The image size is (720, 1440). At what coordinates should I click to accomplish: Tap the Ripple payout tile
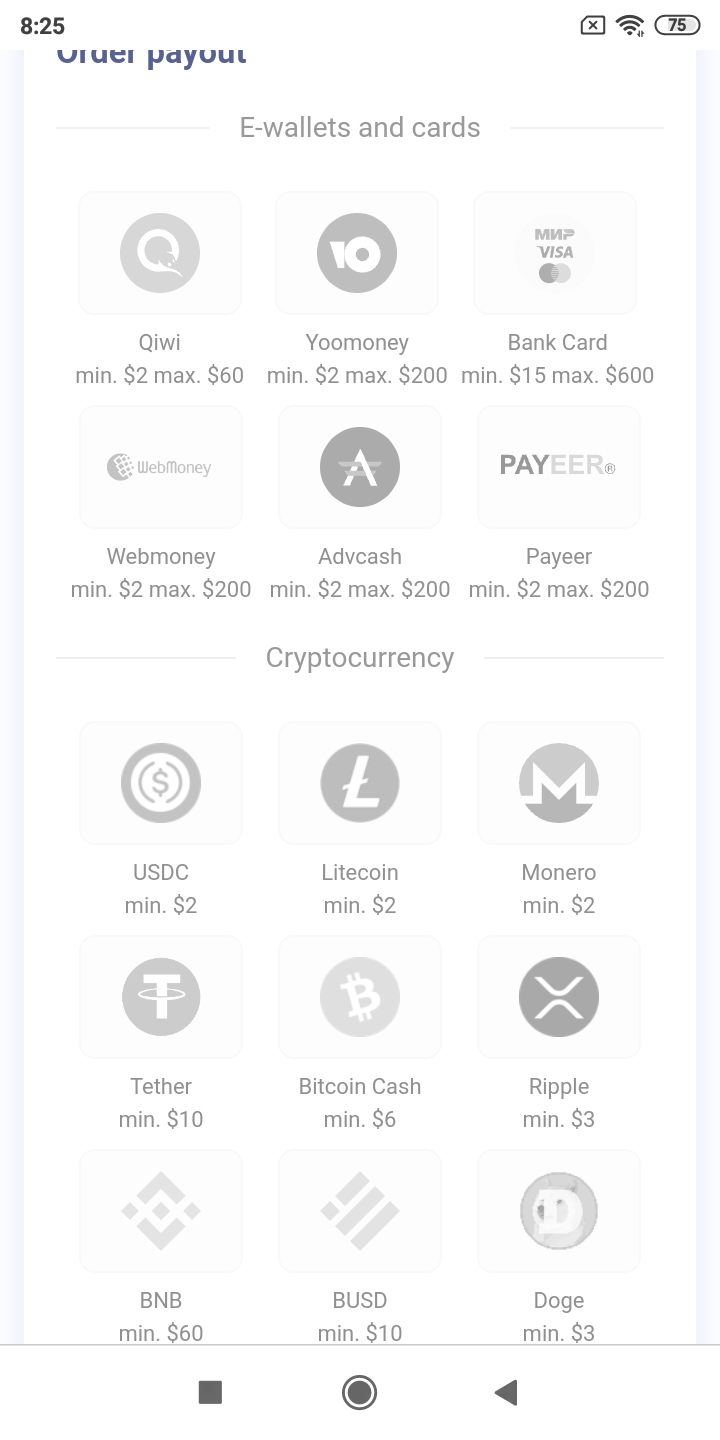pyautogui.click(x=558, y=997)
